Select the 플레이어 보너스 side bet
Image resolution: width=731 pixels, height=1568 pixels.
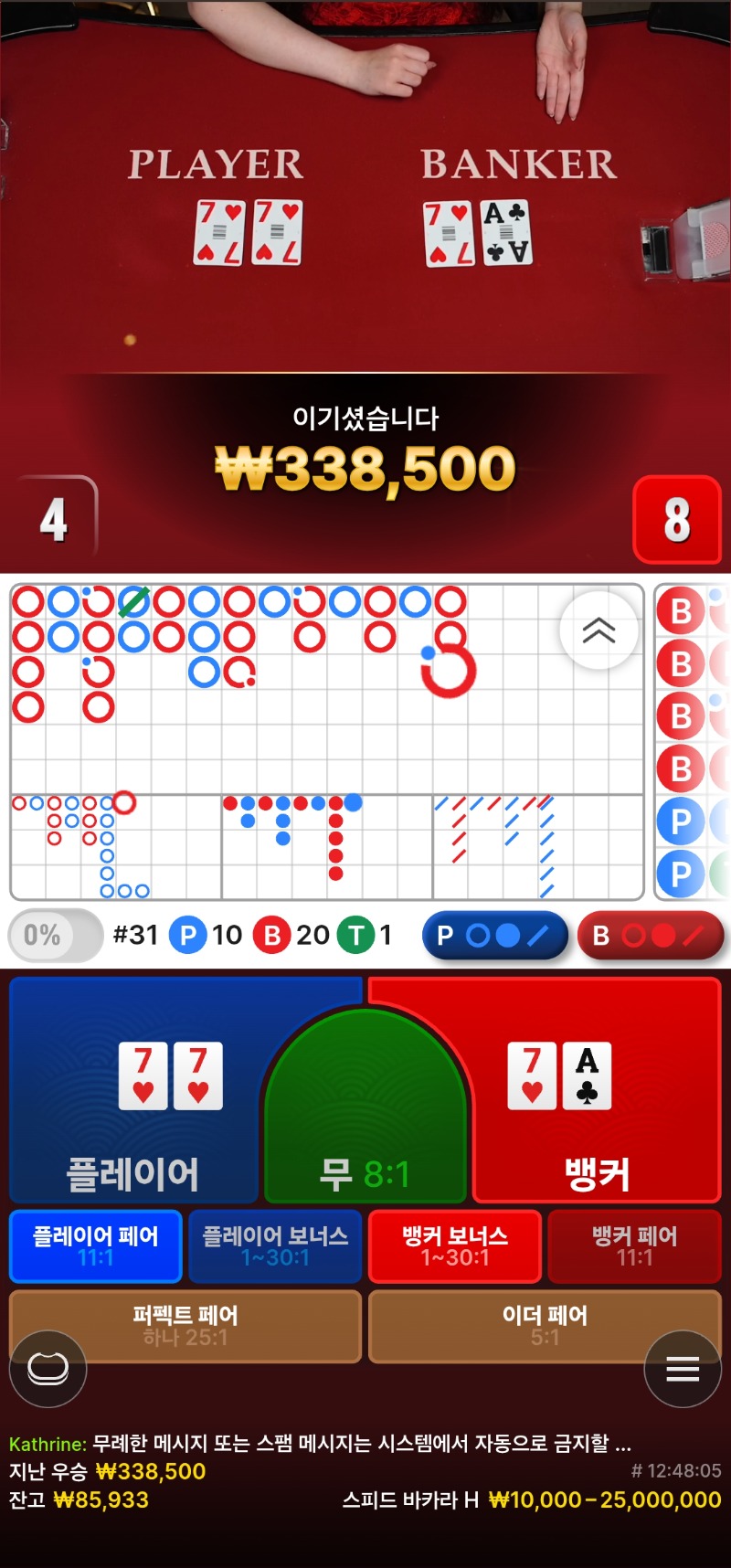tap(275, 1246)
